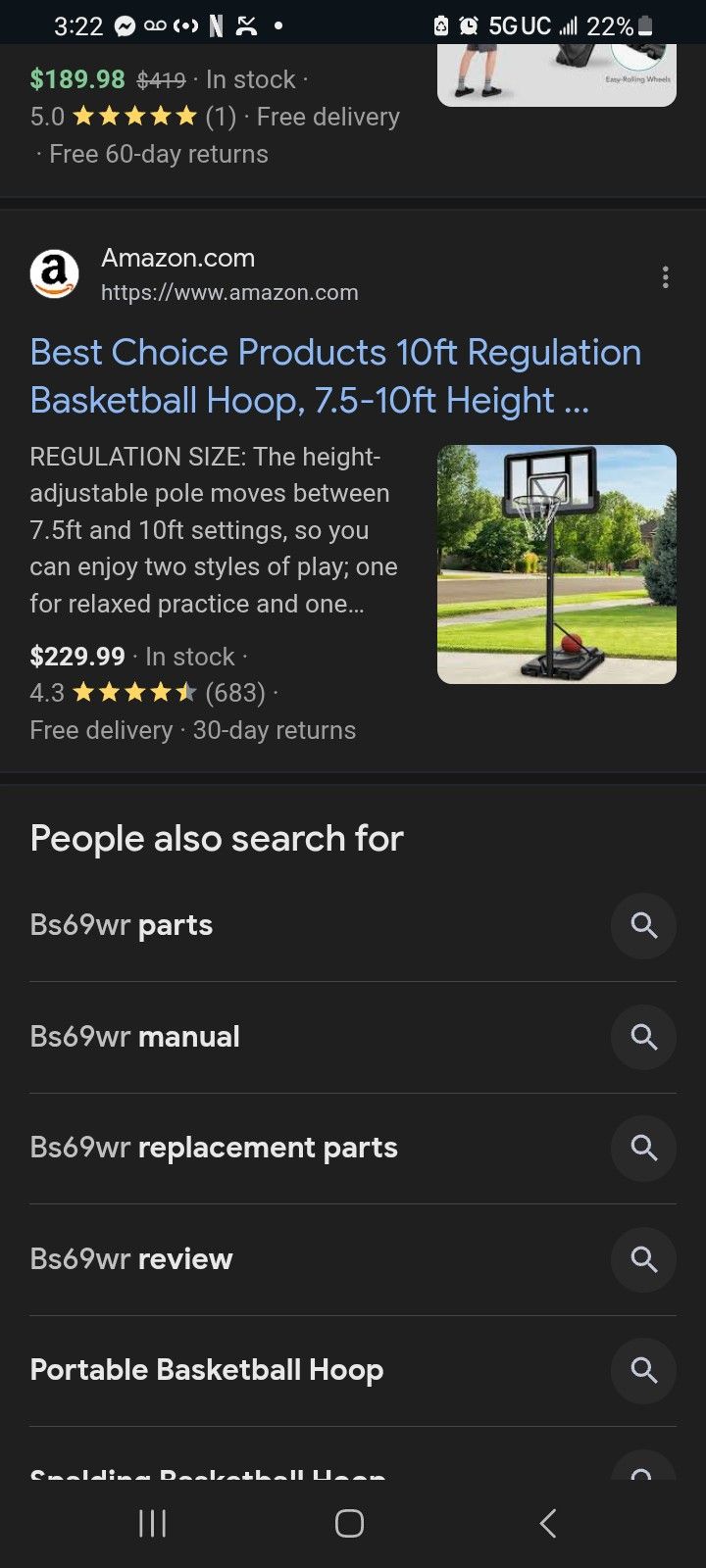The image size is (706, 1568).
Task: Open the three-dot menu on the Amazon result
Action: click(x=666, y=276)
